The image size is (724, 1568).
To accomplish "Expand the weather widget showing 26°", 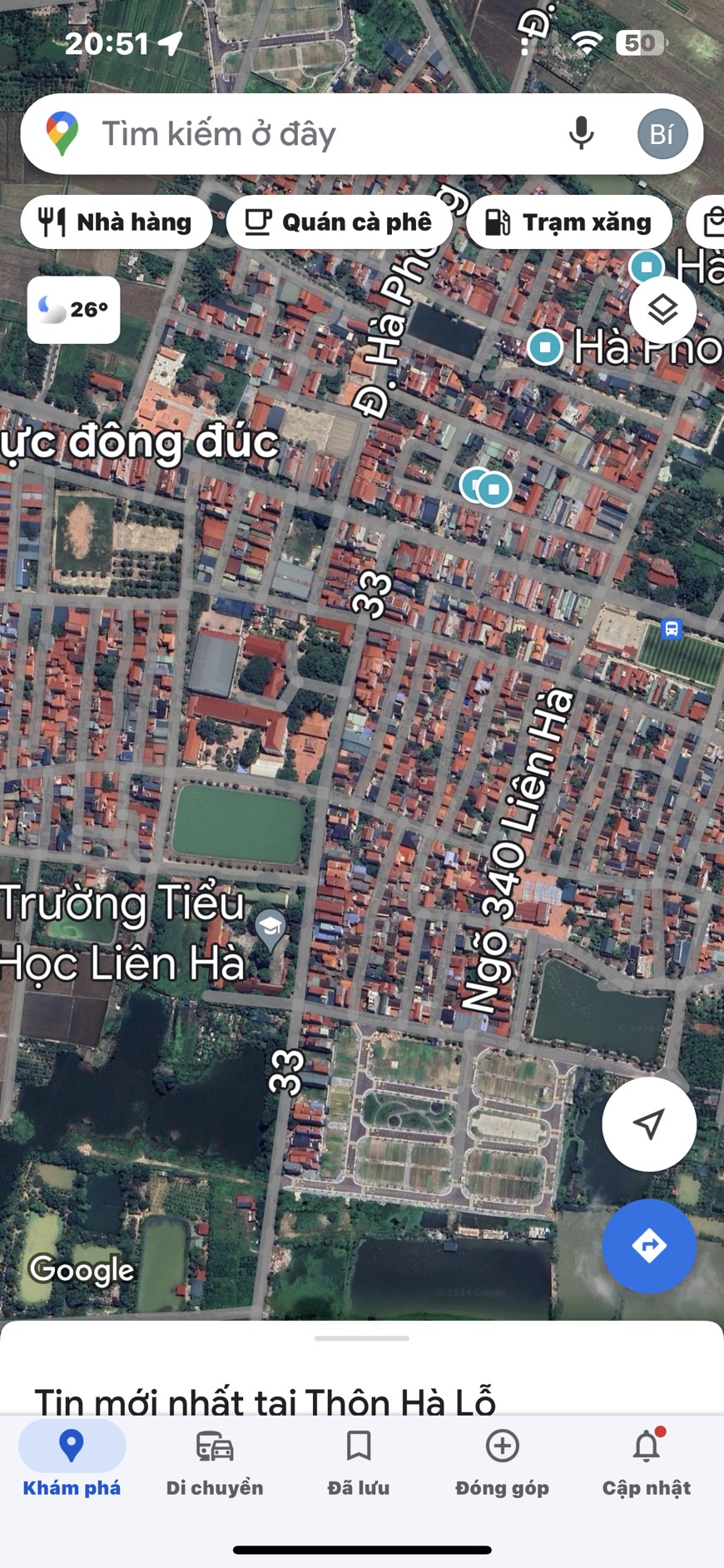I will pos(72,310).
